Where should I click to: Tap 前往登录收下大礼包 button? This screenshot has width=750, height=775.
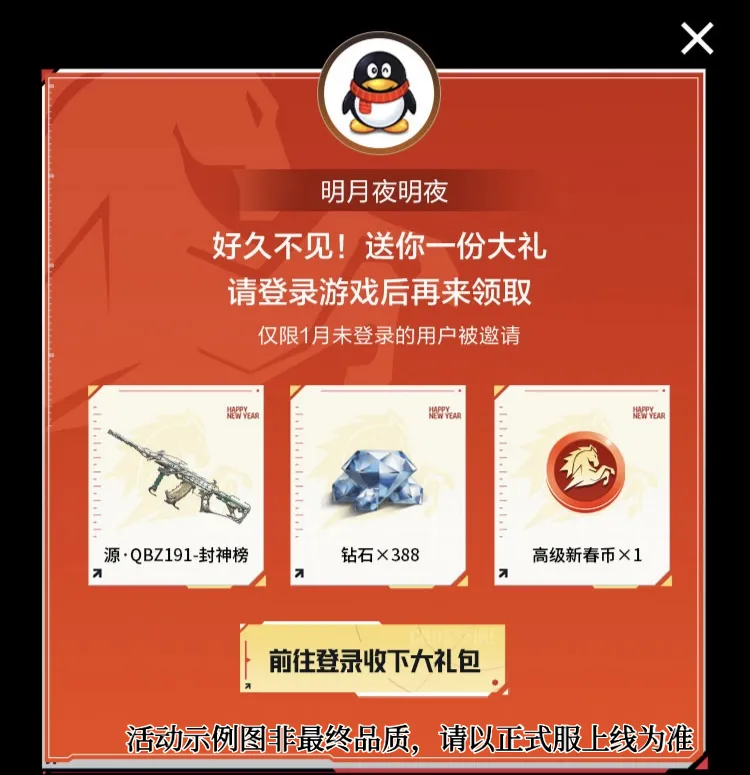pos(373,660)
